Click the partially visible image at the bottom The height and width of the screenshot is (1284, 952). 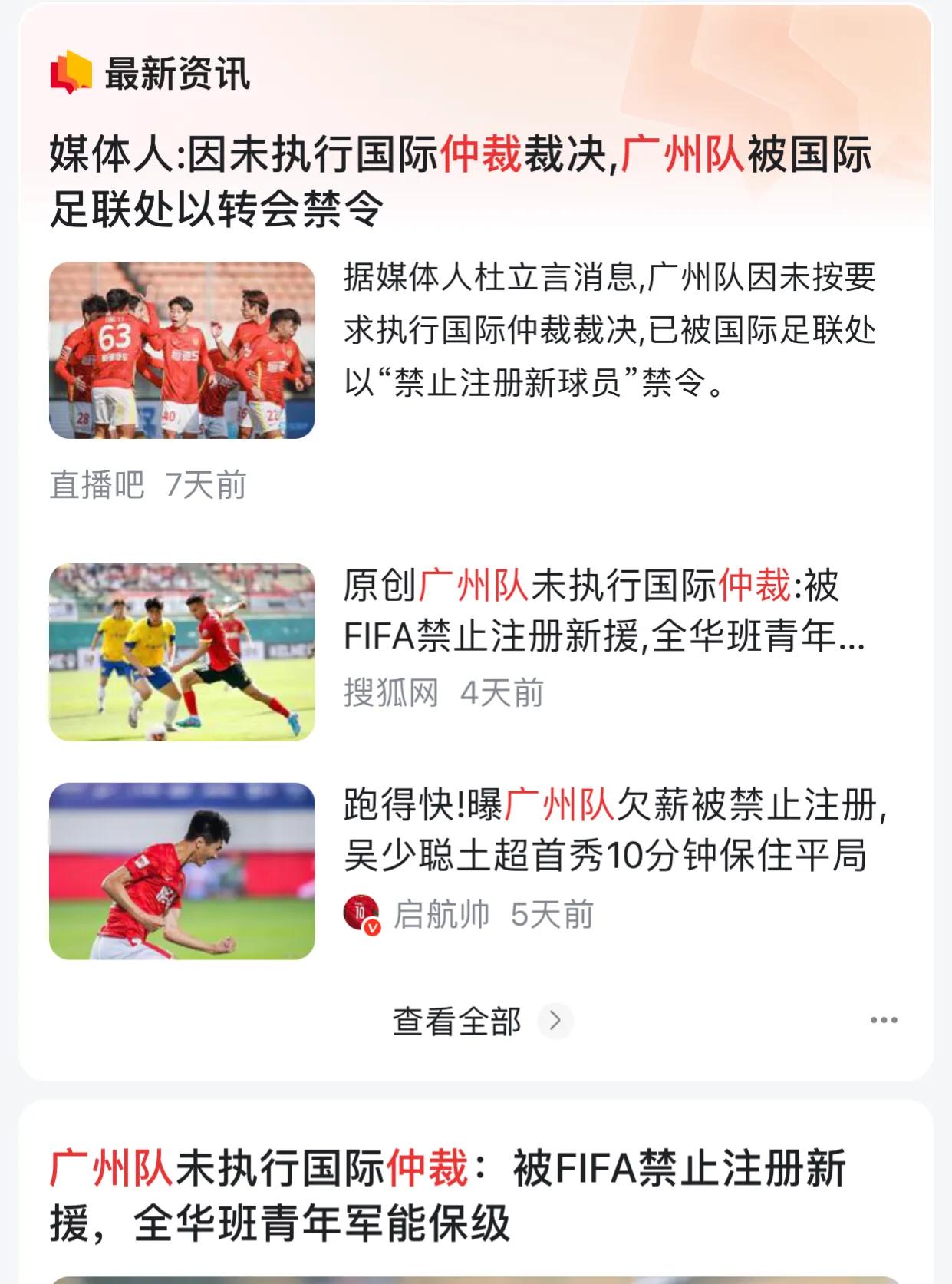pos(476,1278)
